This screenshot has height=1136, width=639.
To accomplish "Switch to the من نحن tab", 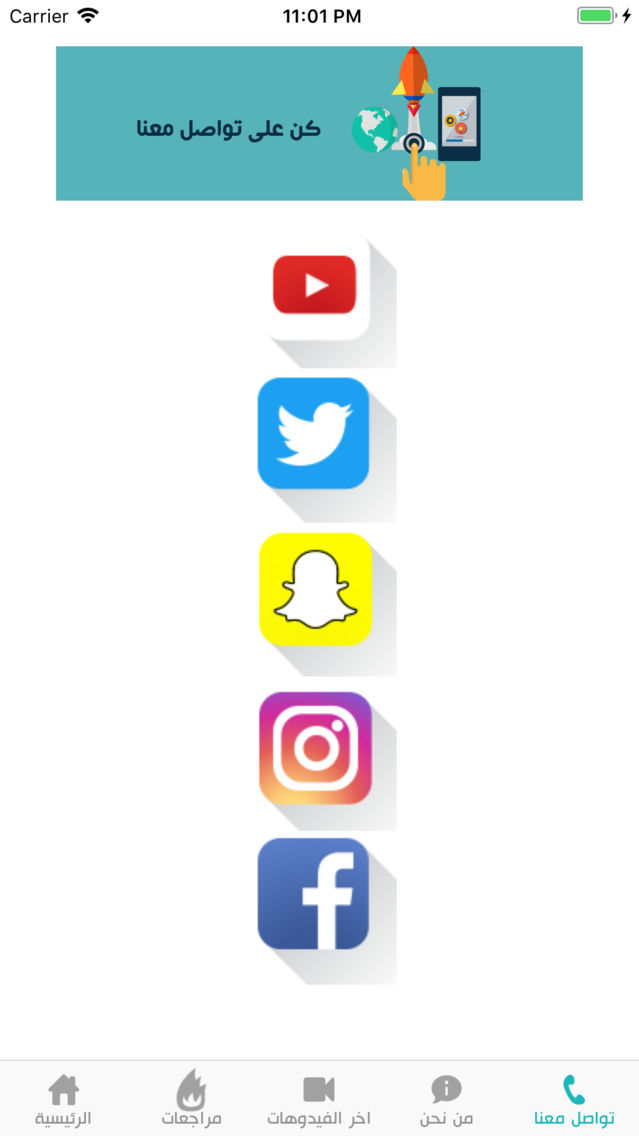I will click(446, 1099).
